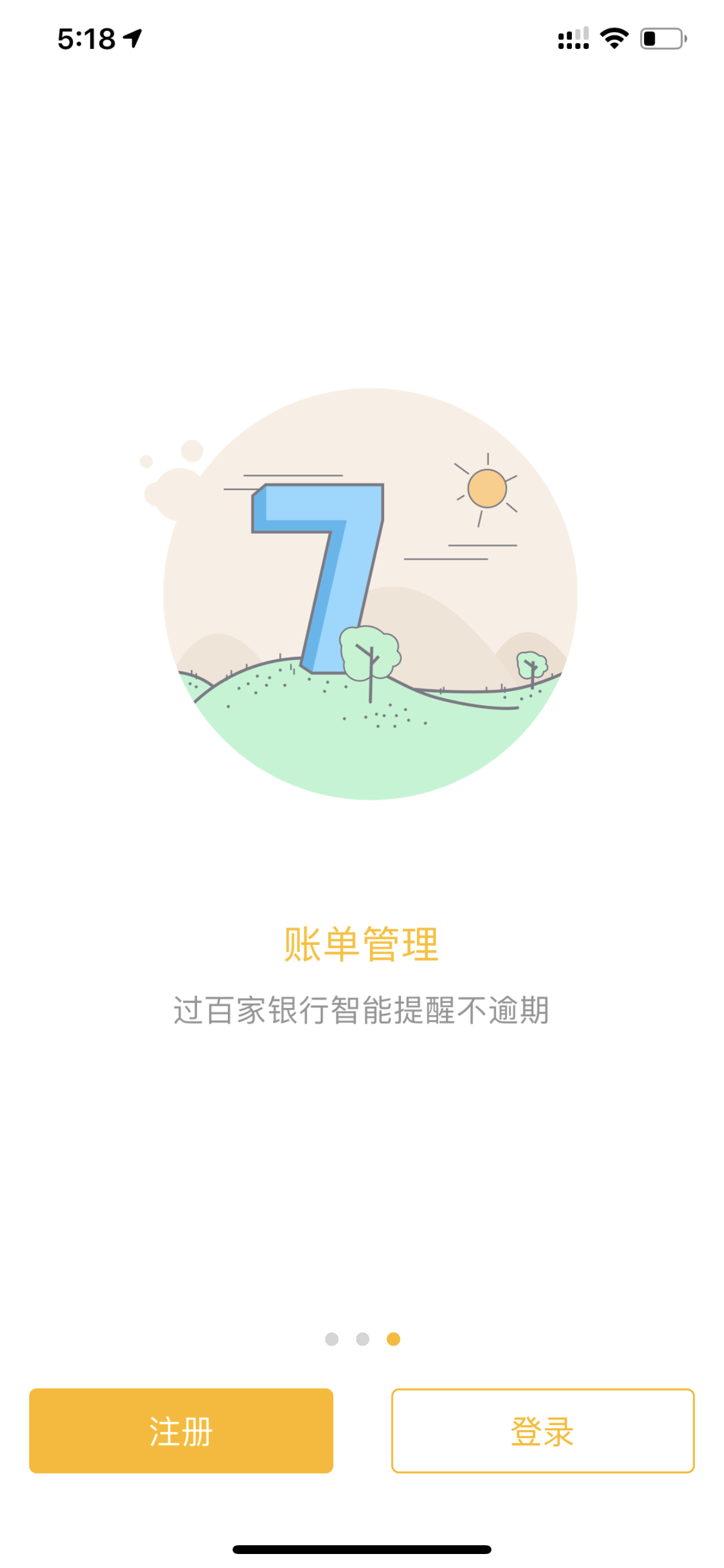
Task: Select the second page indicator dot
Action: 363,1339
